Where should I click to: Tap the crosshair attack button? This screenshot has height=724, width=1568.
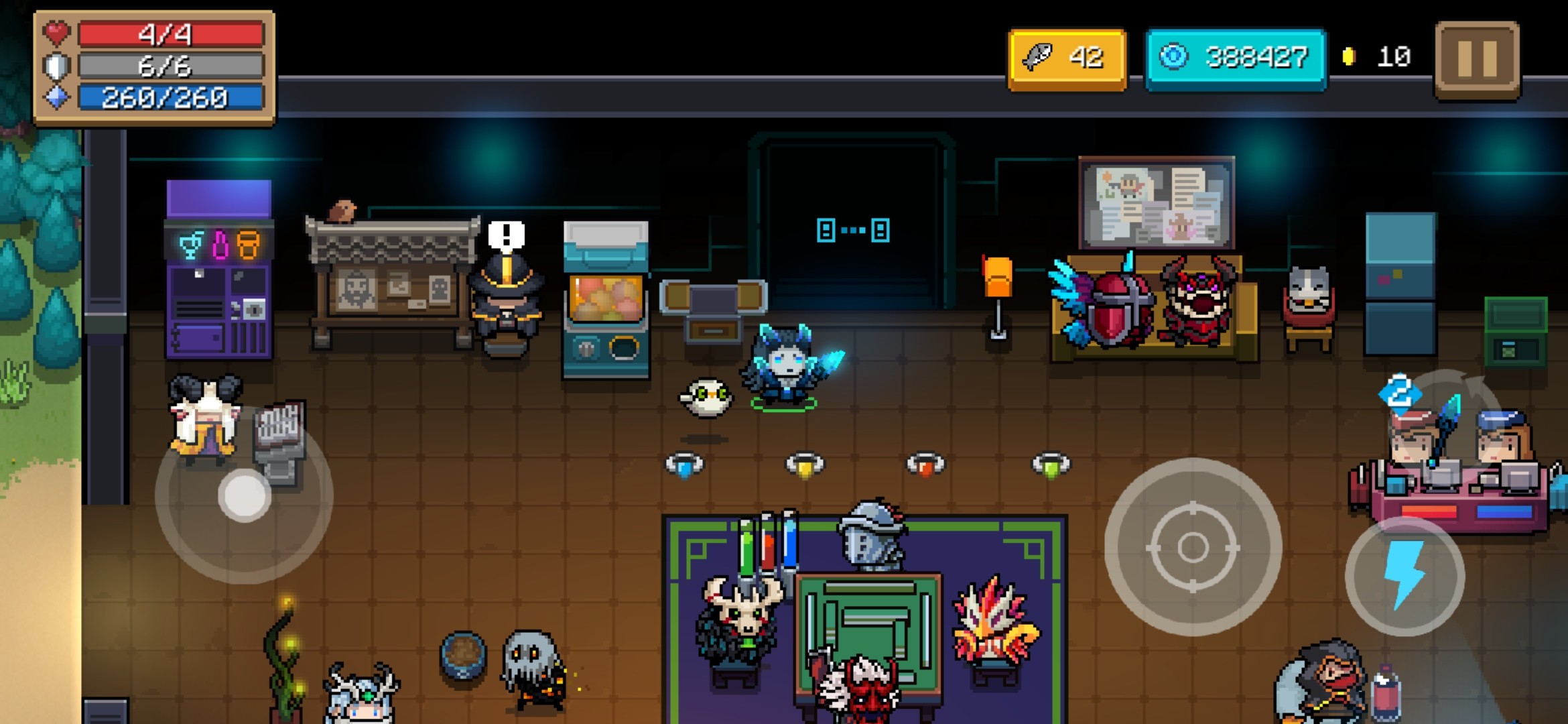(x=1193, y=547)
